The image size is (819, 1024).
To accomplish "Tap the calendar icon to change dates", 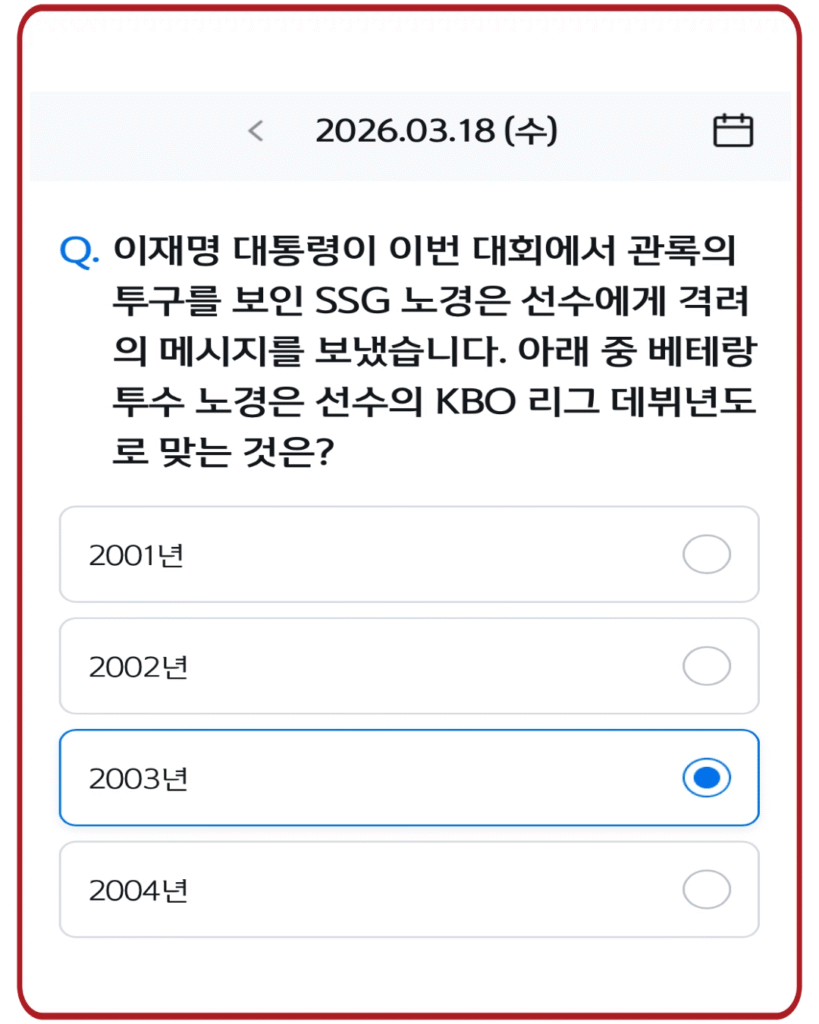I will [x=733, y=130].
